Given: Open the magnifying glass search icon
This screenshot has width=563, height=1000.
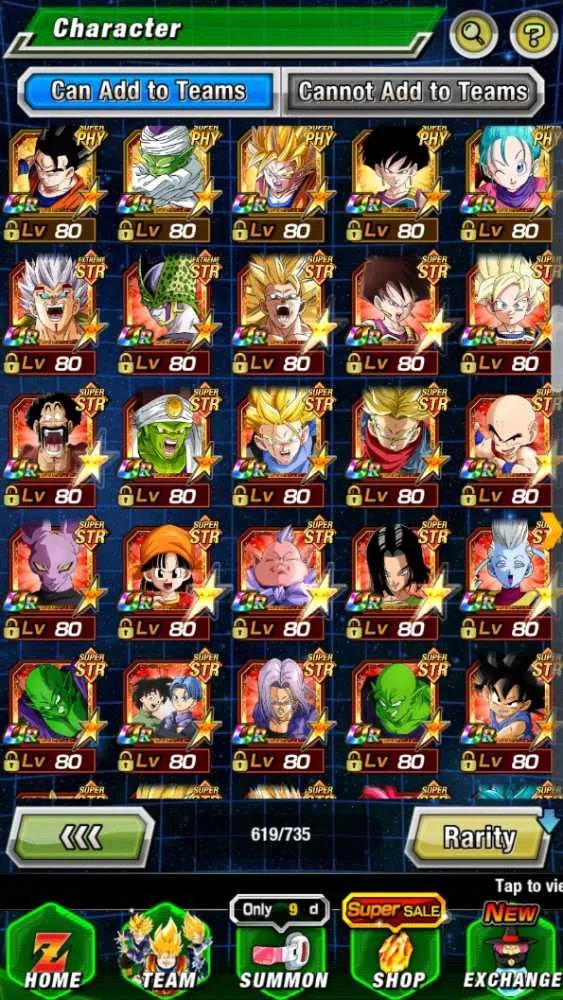Looking at the screenshot, I should [474, 33].
